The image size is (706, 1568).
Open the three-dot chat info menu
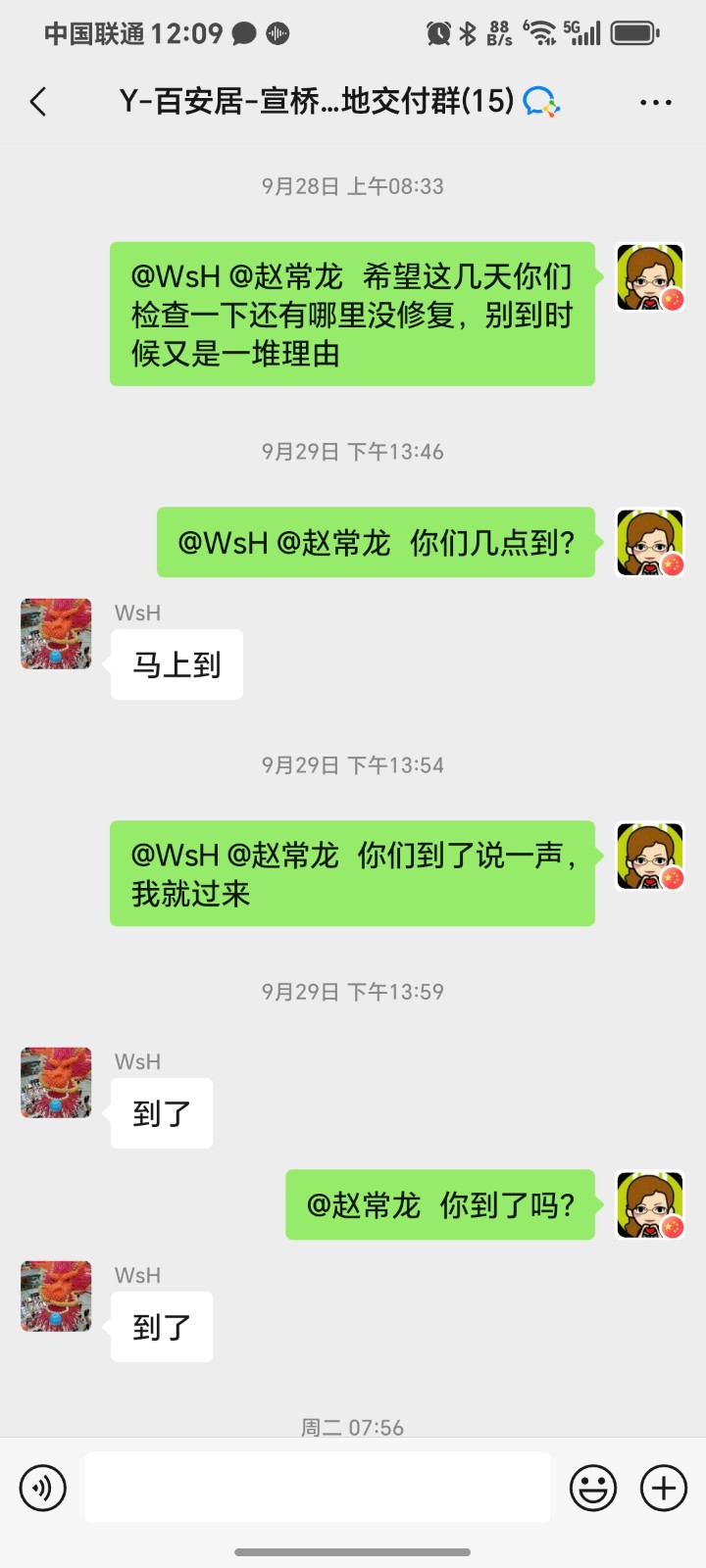click(x=655, y=102)
